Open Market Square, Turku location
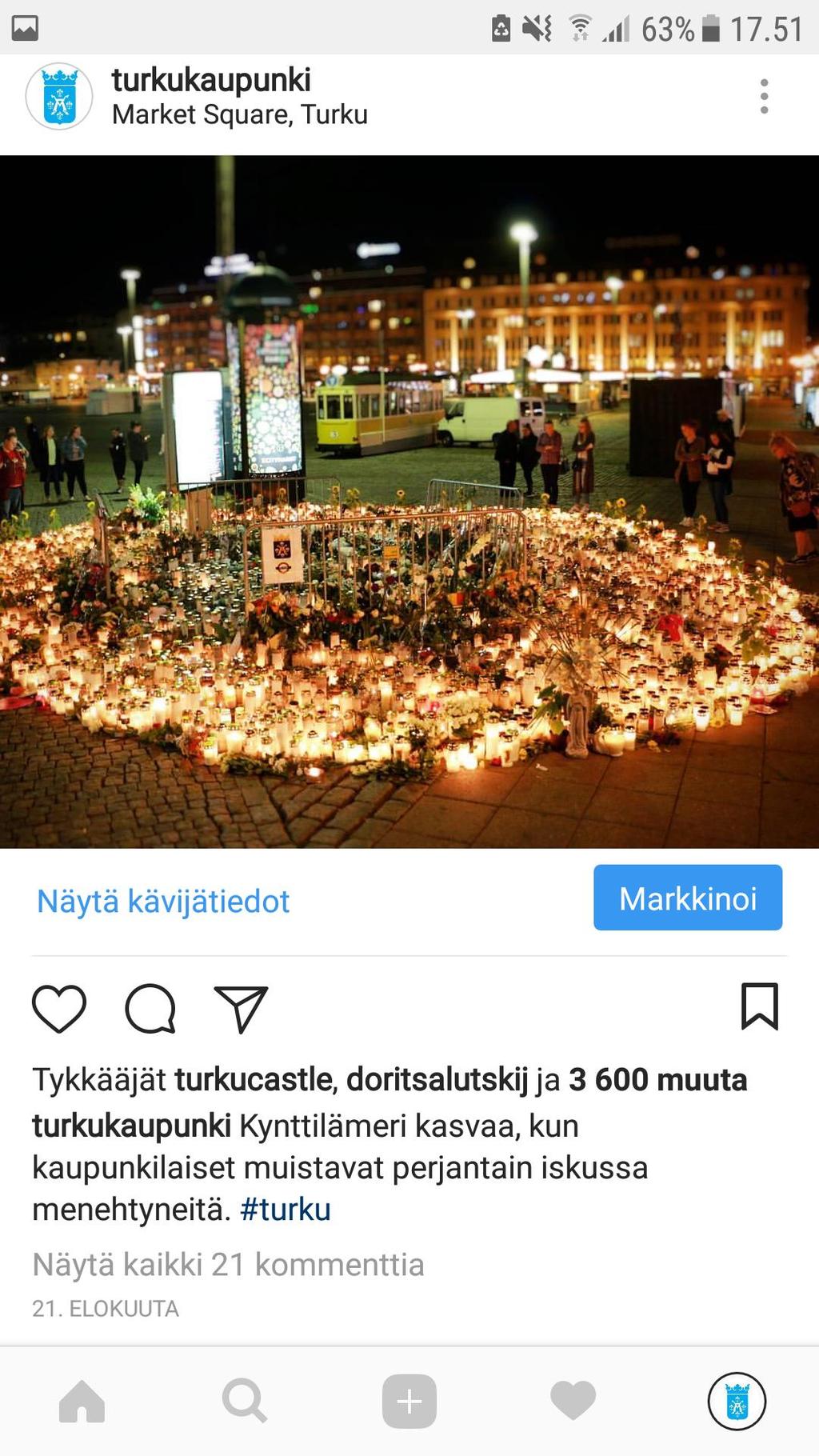The image size is (819, 1456). point(239,115)
